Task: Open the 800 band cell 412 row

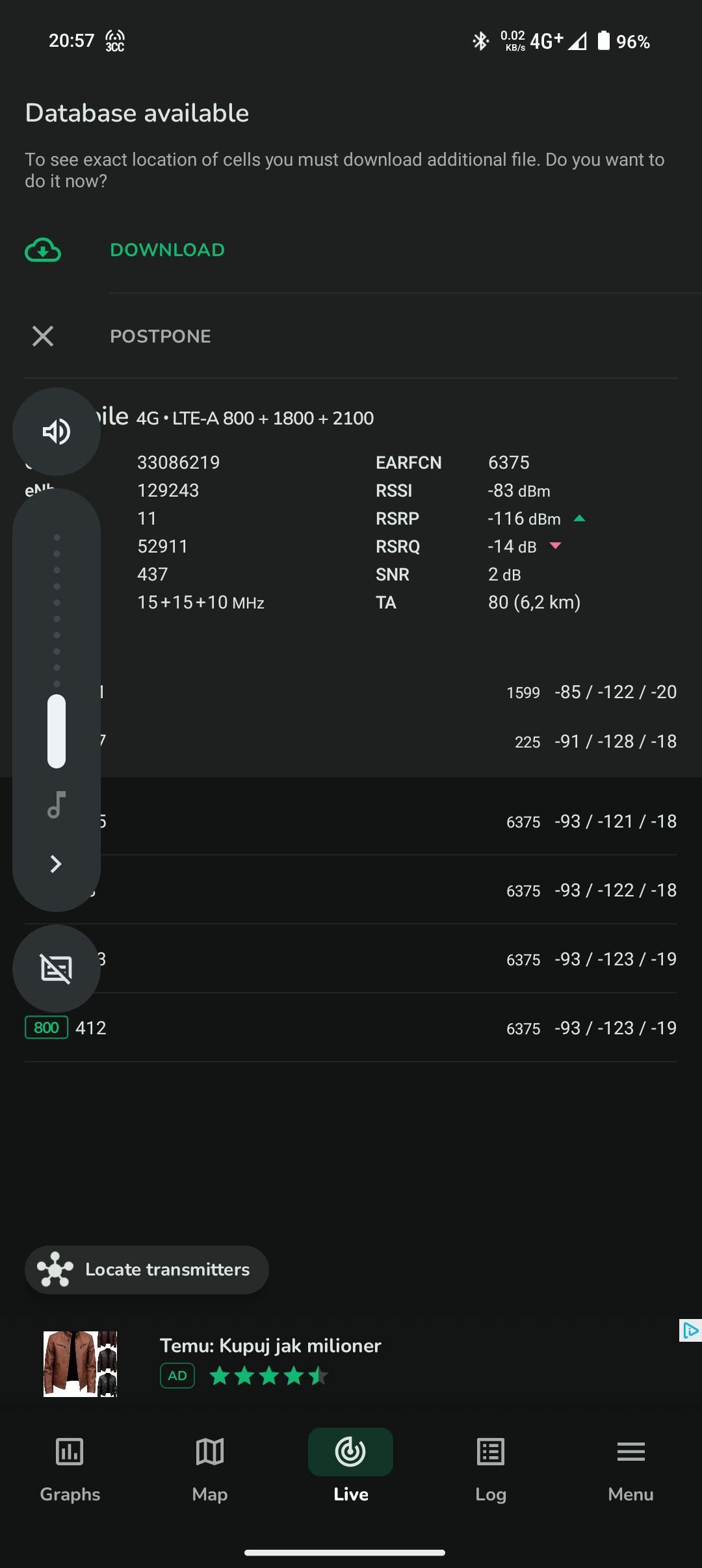Action: (351, 1028)
